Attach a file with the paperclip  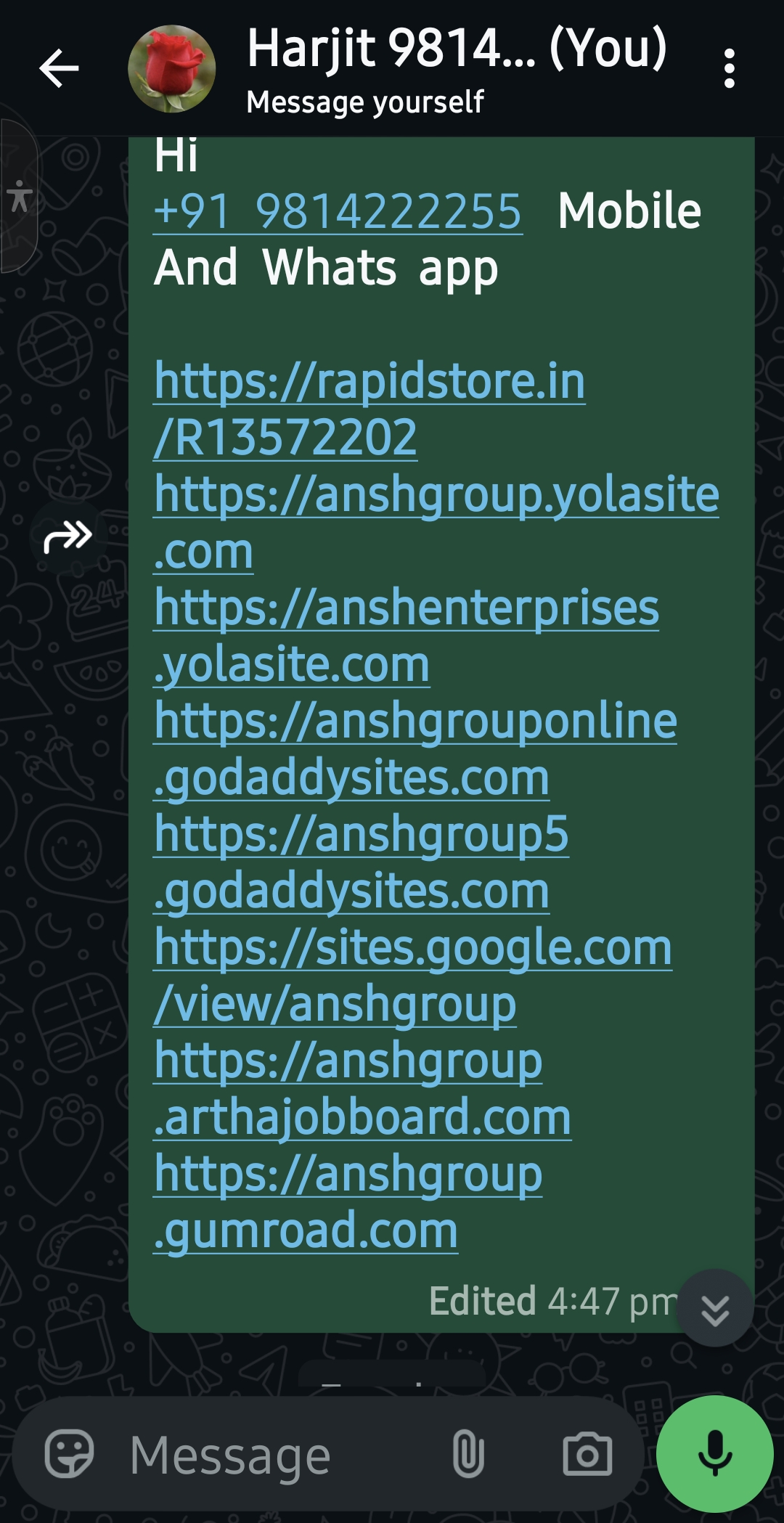pyautogui.click(x=468, y=1454)
